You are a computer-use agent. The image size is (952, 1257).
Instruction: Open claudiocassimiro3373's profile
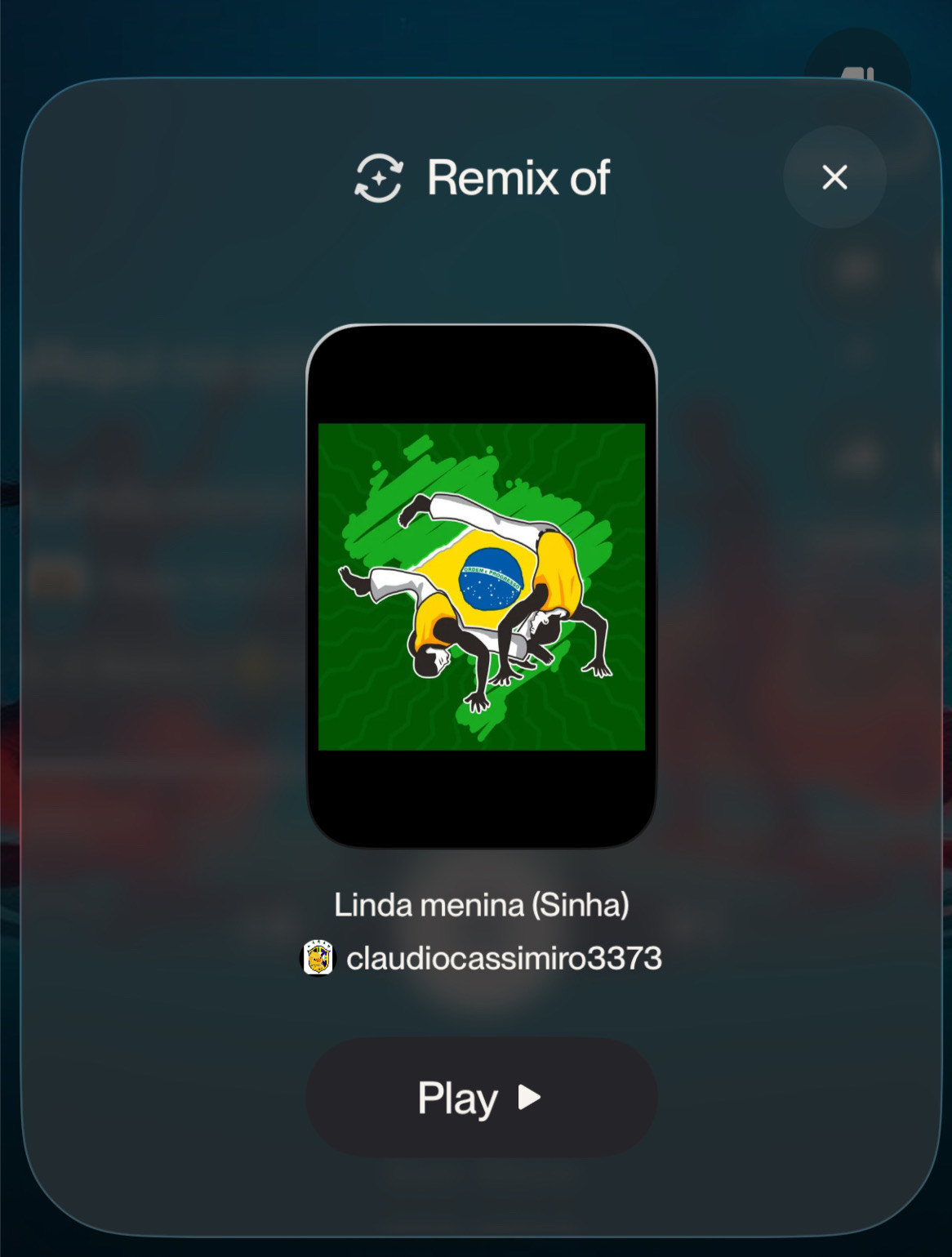[502, 958]
